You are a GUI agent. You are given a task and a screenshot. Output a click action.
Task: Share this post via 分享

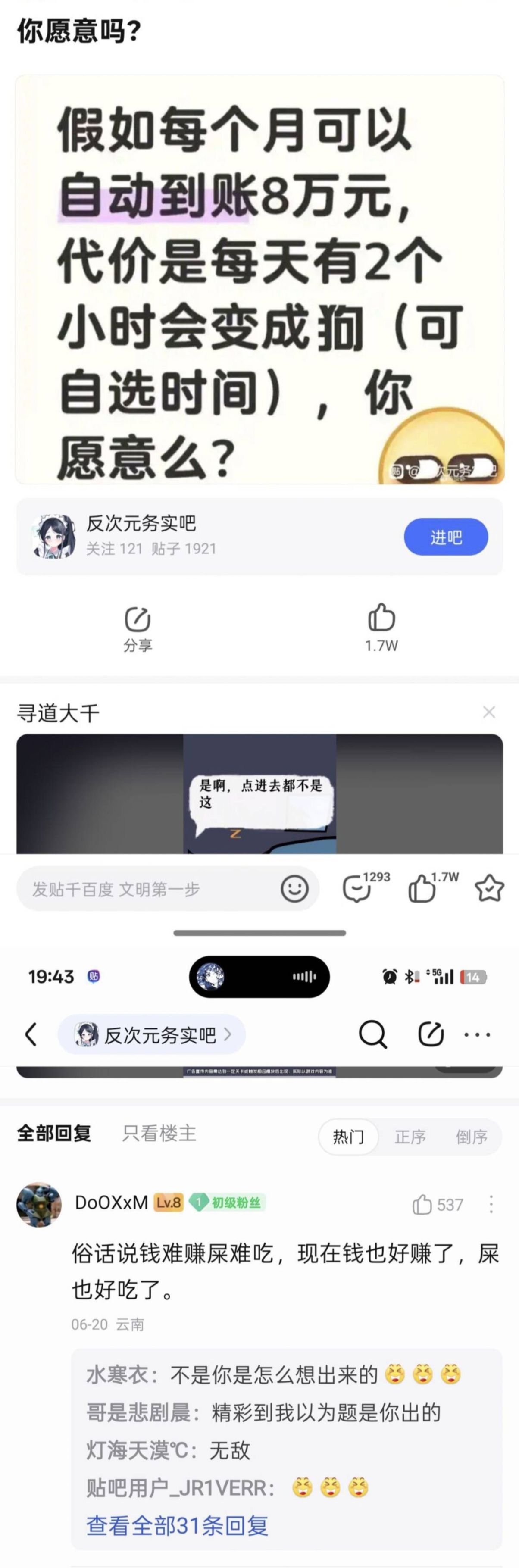pyautogui.click(x=138, y=628)
